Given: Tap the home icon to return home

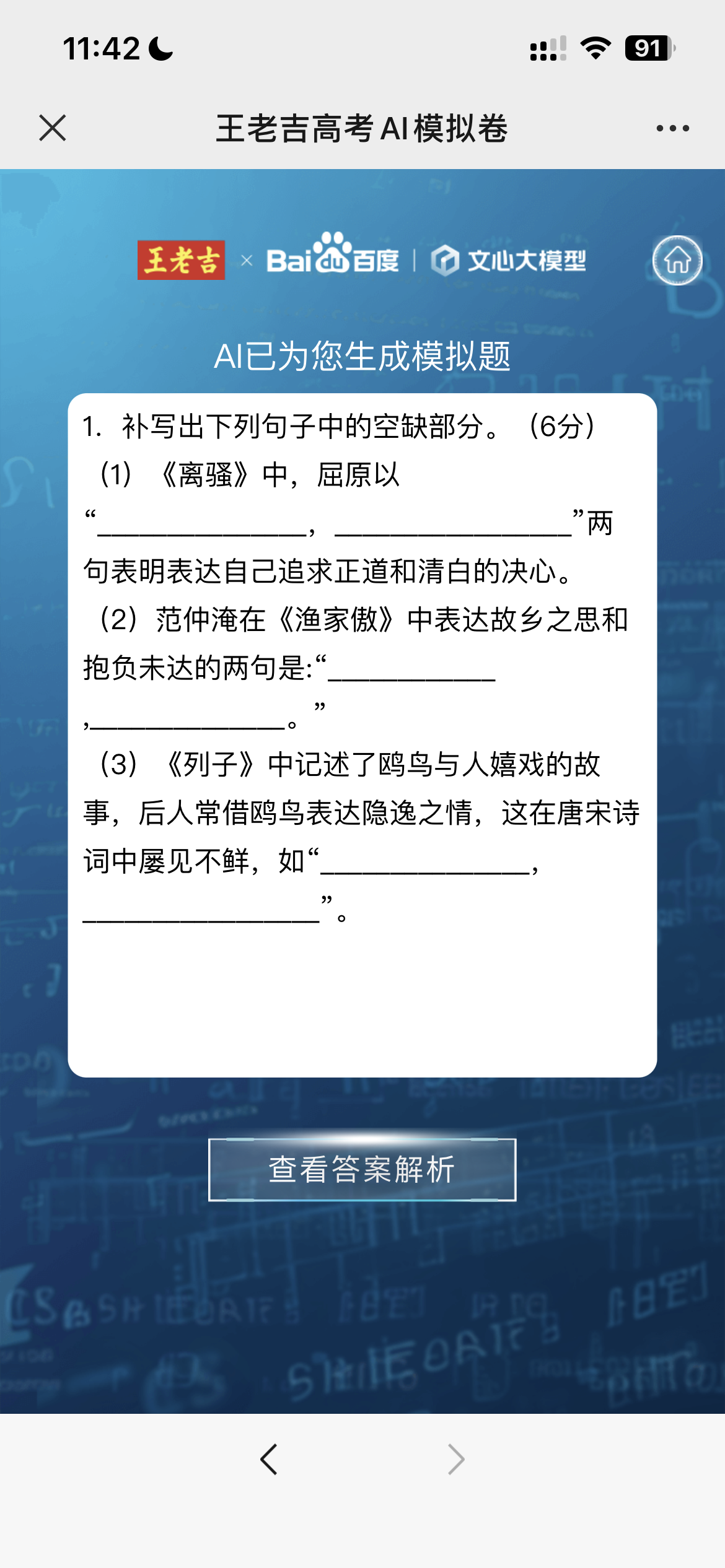Looking at the screenshot, I should pyautogui.click(x=677, y=261).
